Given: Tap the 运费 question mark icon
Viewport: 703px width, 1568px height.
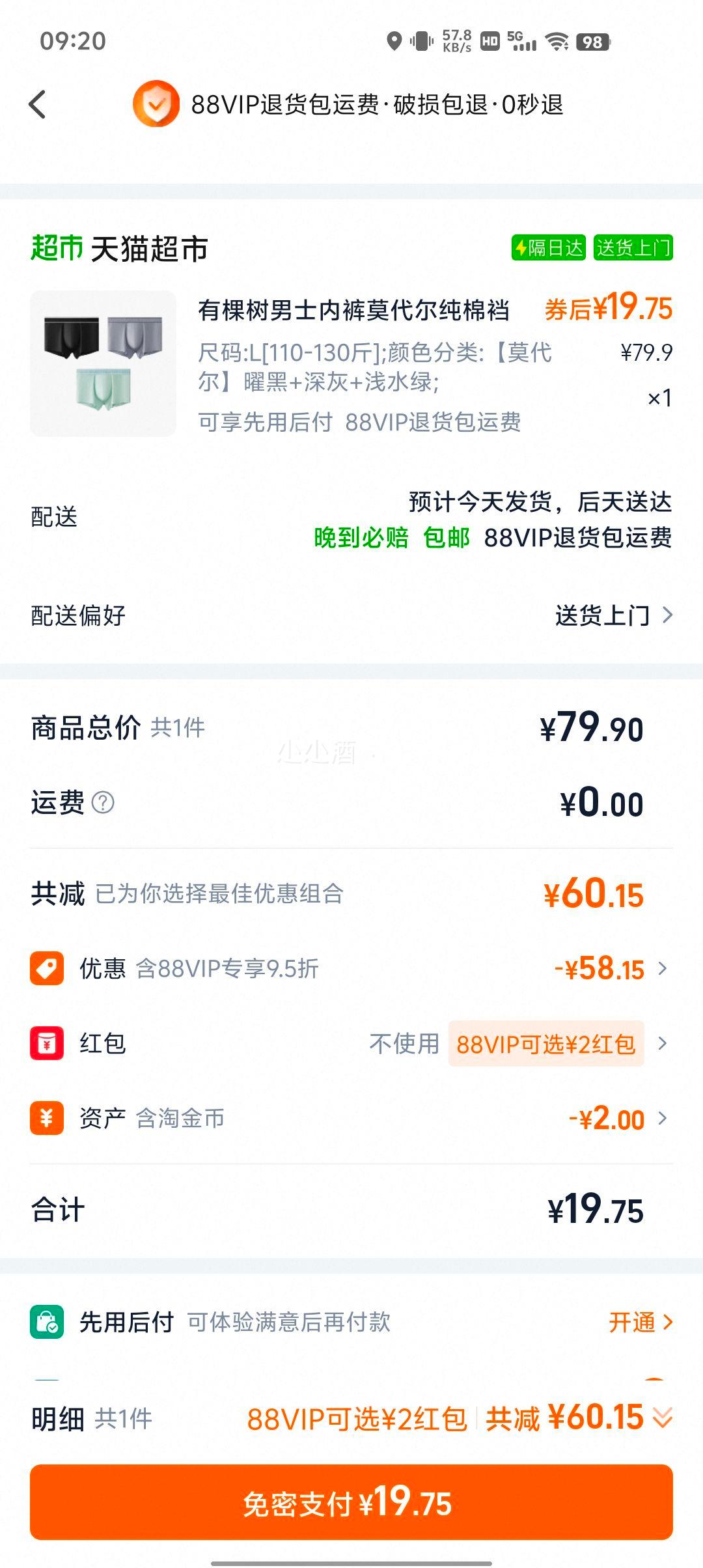Looking at the screenshot, I should (103, 803).
